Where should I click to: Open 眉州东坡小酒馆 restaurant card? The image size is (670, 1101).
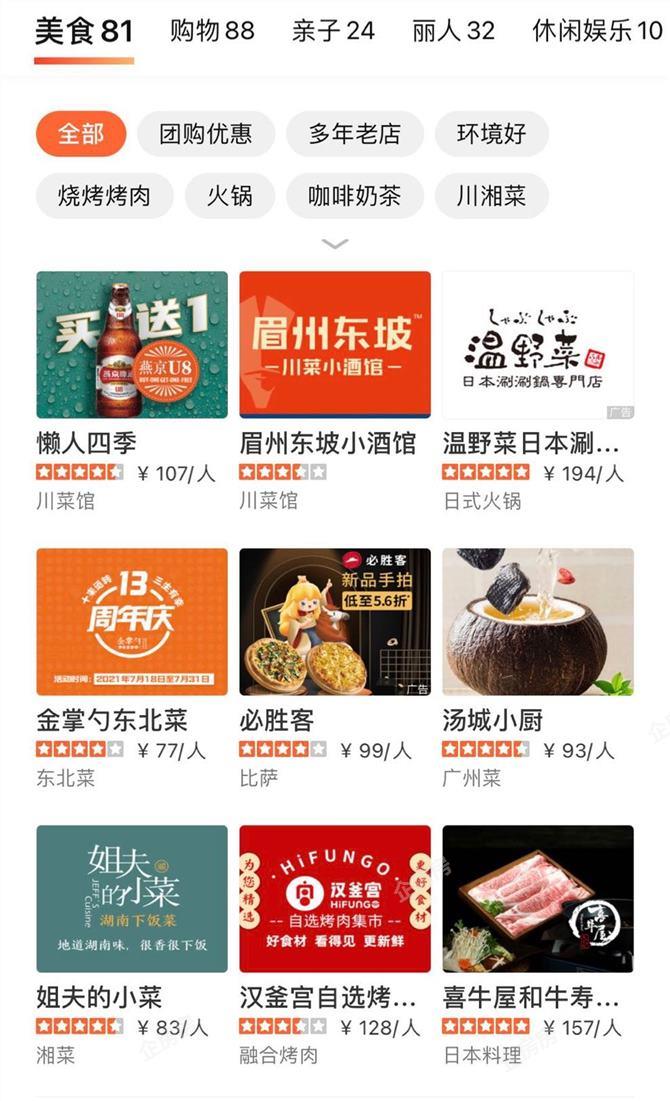335,392
